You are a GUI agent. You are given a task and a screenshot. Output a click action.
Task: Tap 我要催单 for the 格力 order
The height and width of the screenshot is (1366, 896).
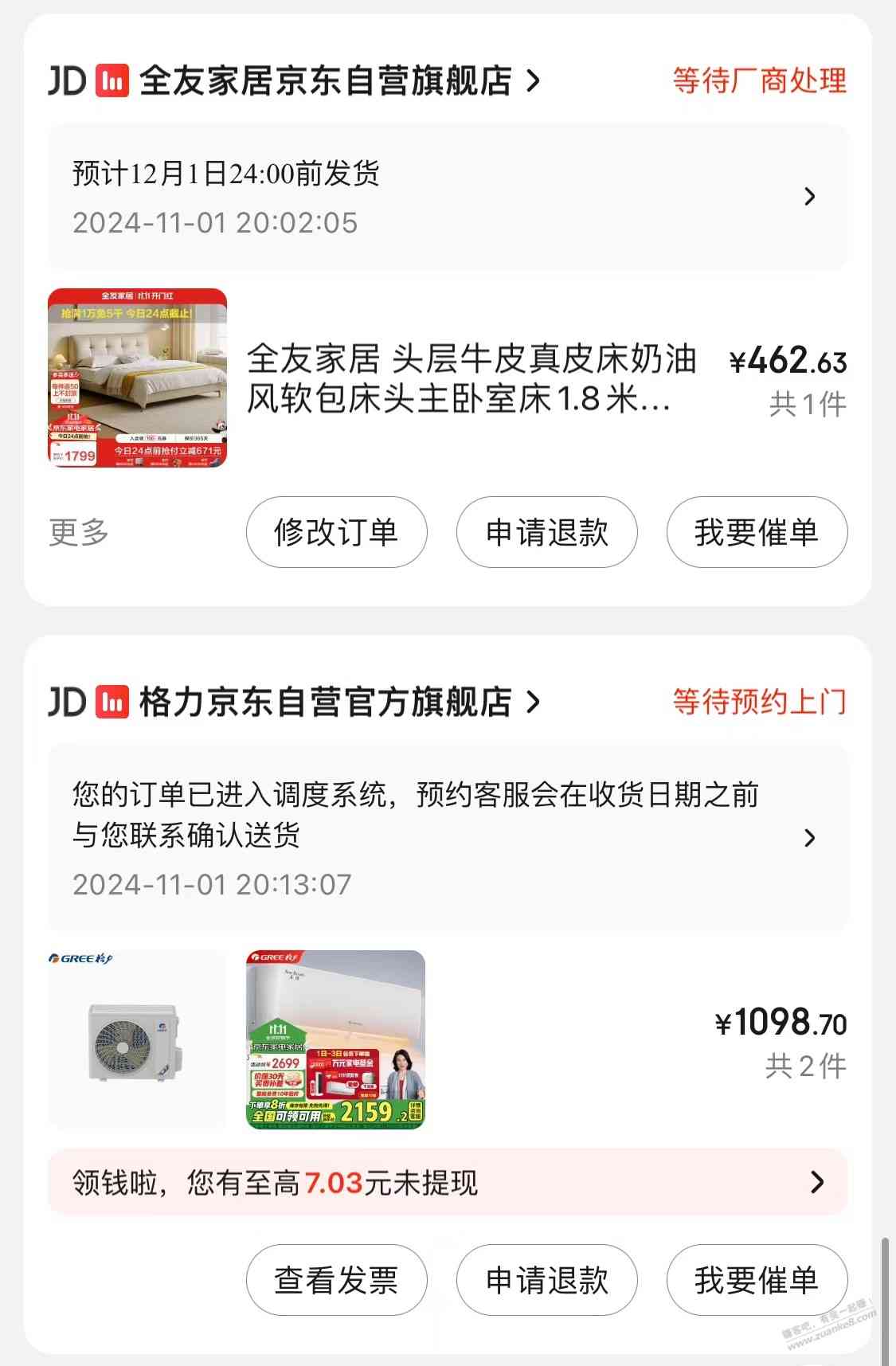coord(756,1280)
